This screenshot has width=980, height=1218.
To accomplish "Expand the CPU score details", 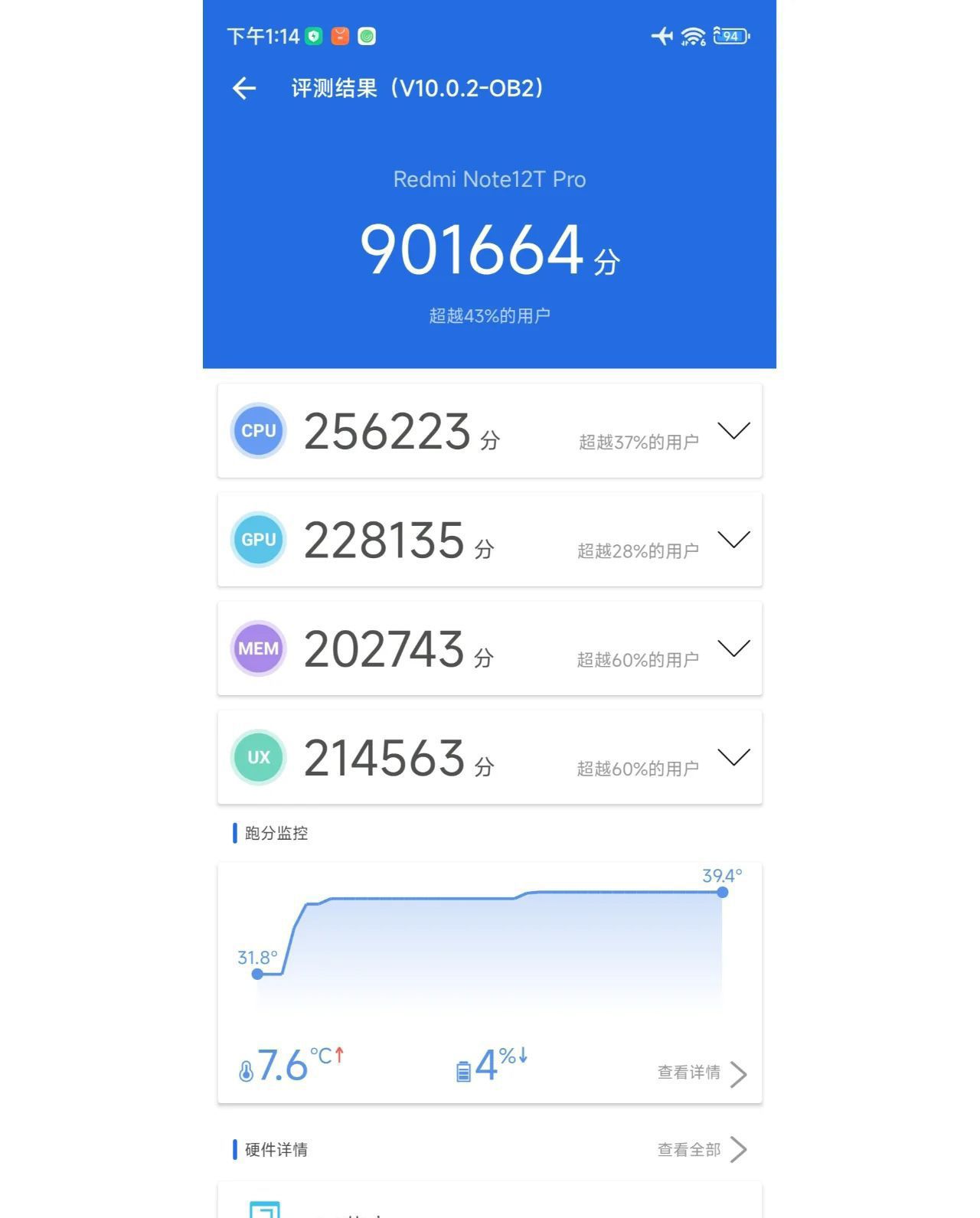I will click(x=733, y=431).
